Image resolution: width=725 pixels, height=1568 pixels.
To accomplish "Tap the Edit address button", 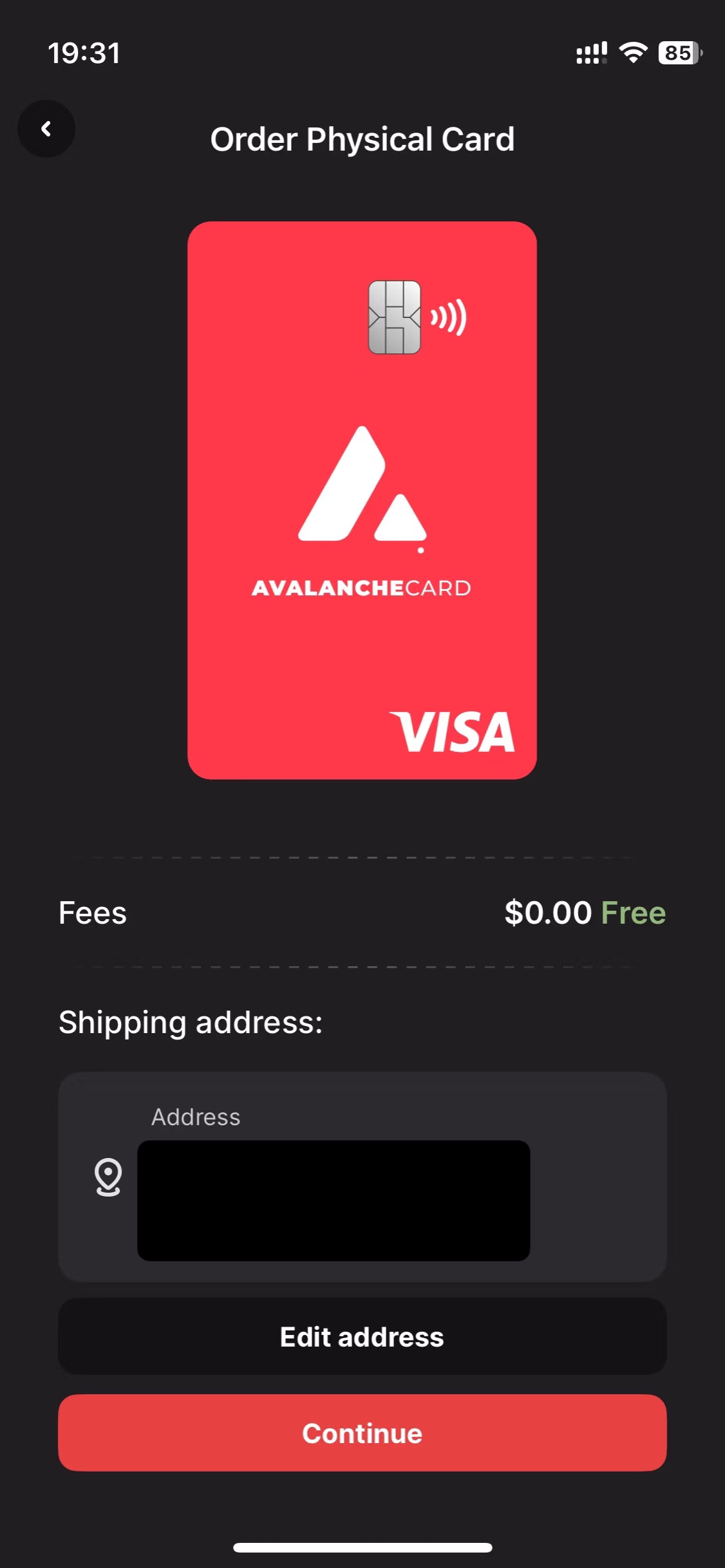I will [x=362, y=1336].
